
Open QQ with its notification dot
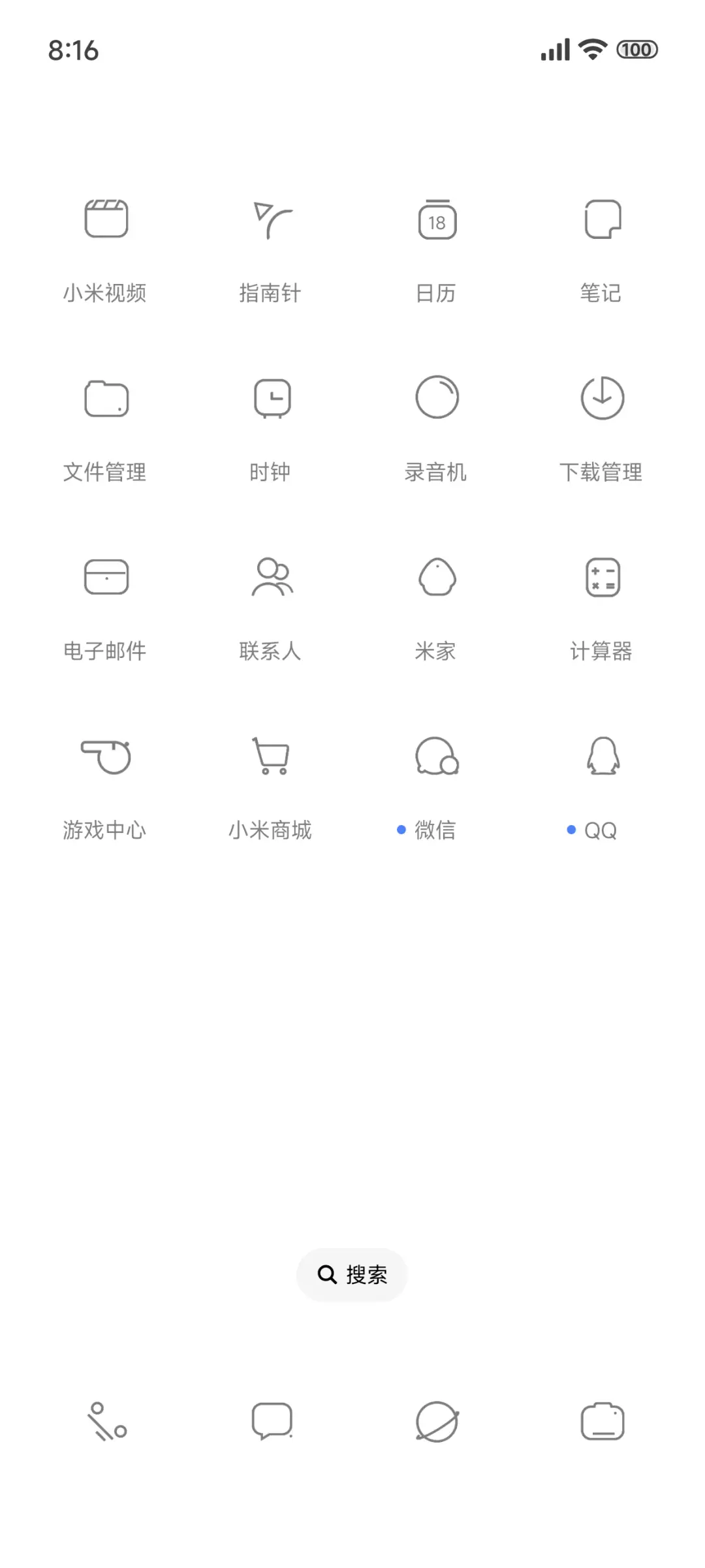[601, 757]
